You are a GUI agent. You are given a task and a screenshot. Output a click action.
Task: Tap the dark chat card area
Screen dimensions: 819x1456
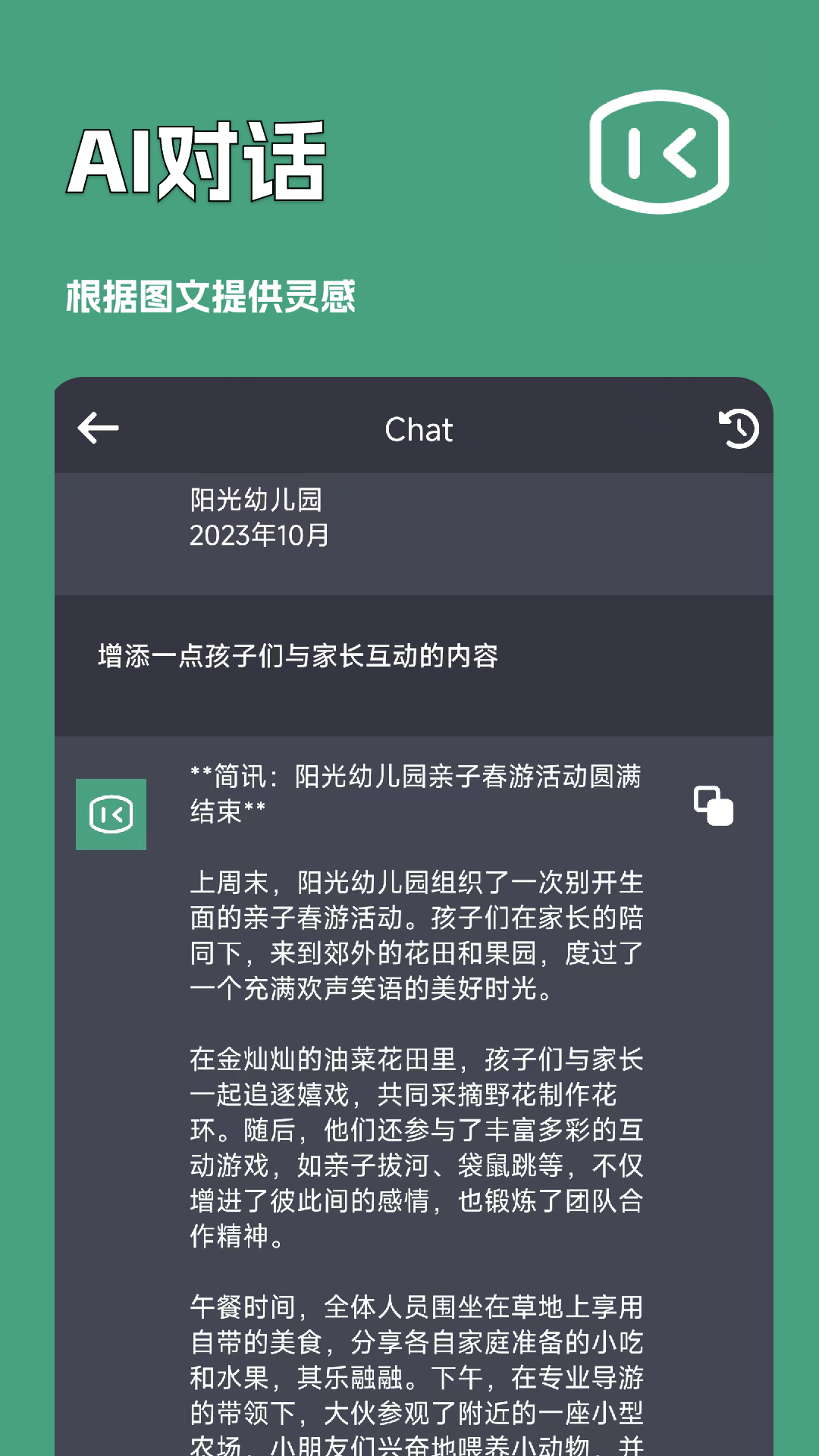(x=417, y=910)
